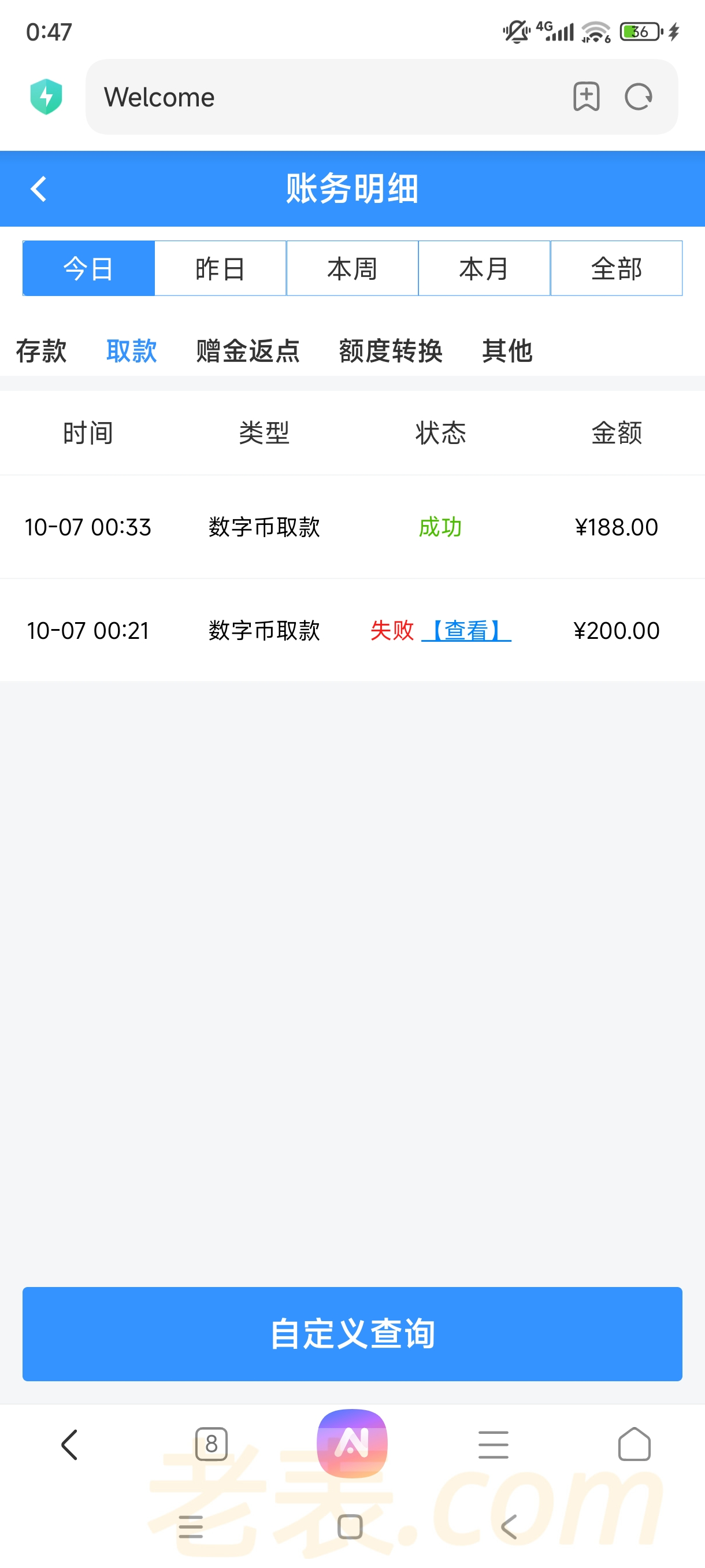Open the browser AI assistant
Viewport: 705px width, 1568px height.
pyautogui.click(x=352, y=1443)
